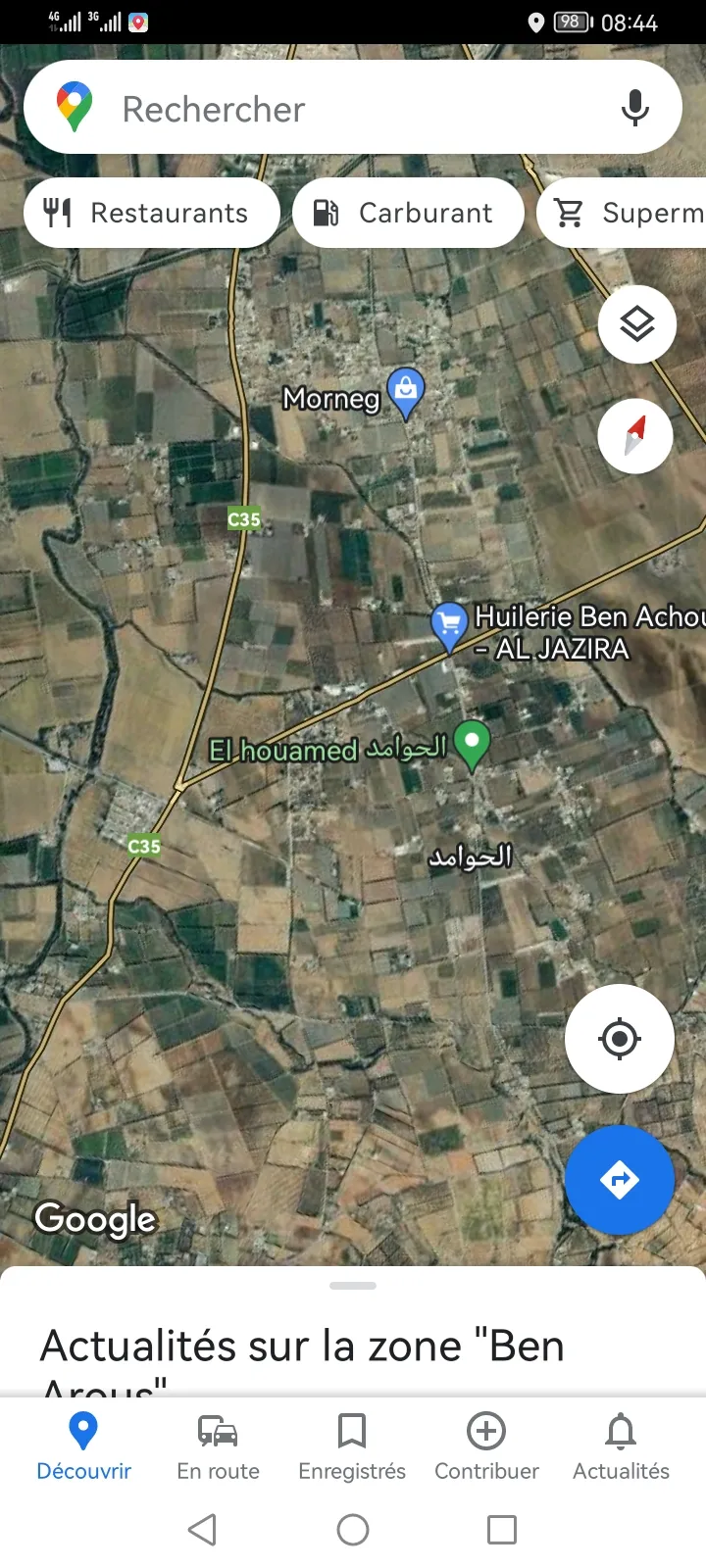Open the map layers selector
This screenshot has height=1568, width=706.
pyautogui.click(x=637, y=324)
